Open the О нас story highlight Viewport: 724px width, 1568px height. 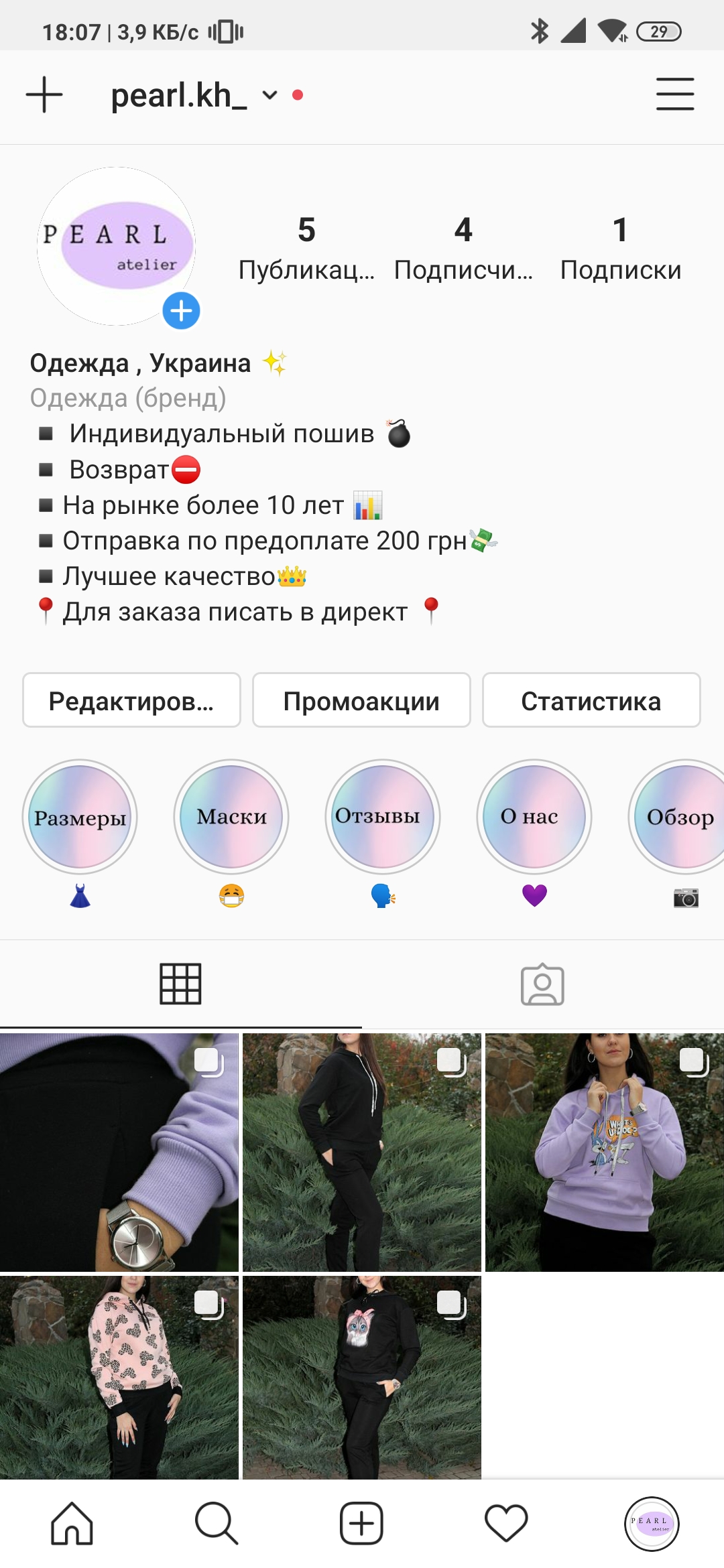pyautogui.click(x=534, y=817)
